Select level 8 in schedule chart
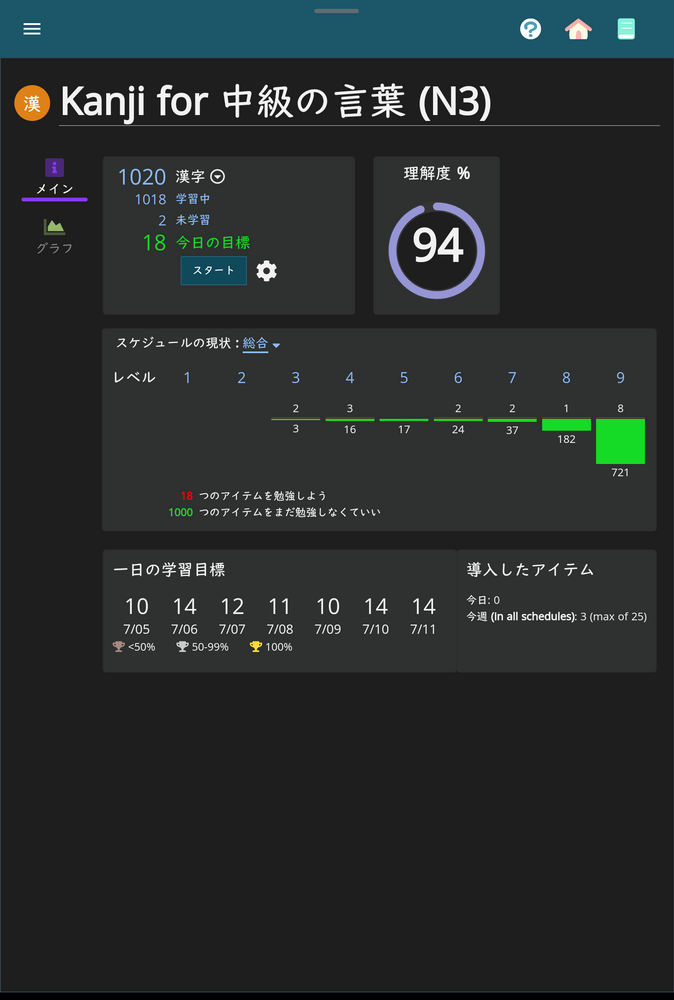Screen dimensions: 674x1000 566,378
